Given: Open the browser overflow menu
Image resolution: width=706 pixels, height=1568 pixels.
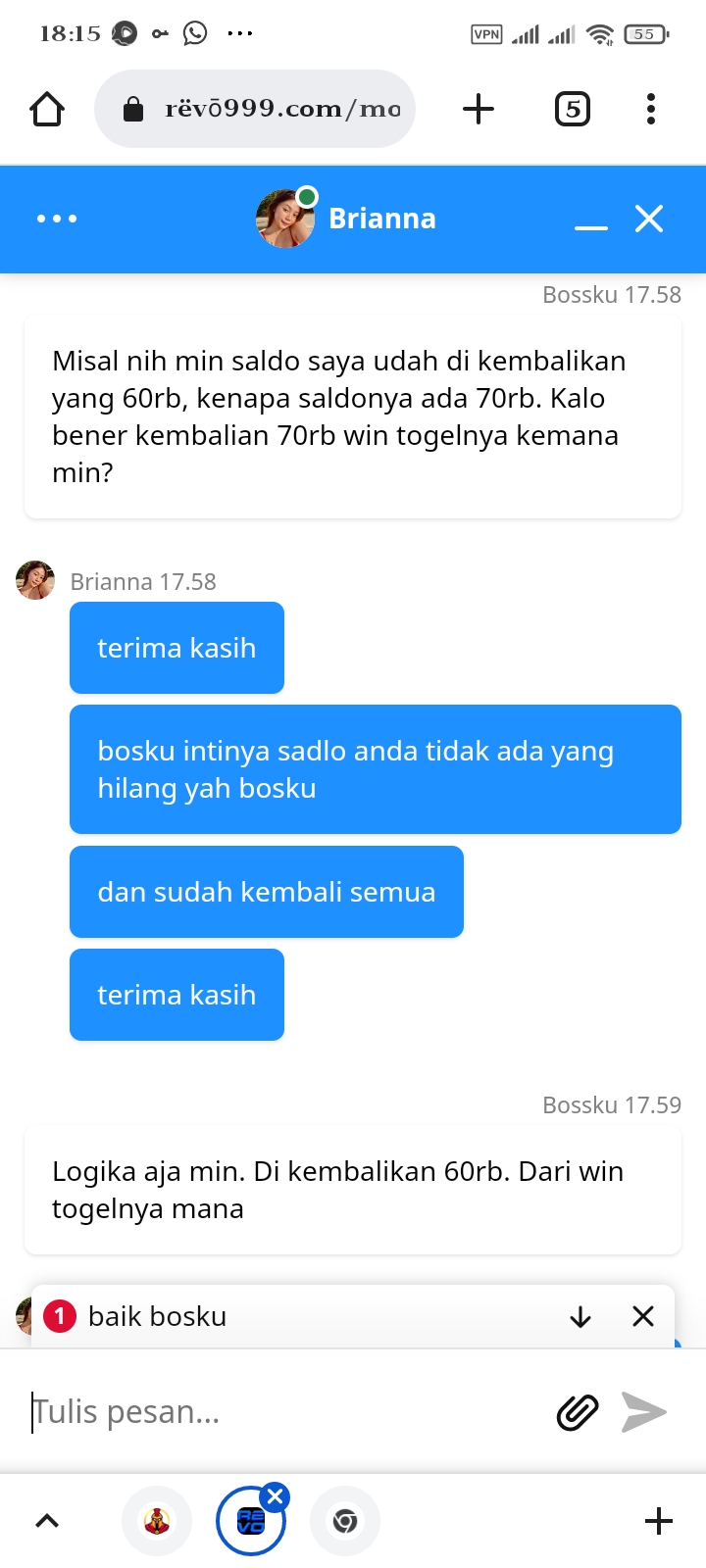Looking at the screenshot, I should 650,109.
